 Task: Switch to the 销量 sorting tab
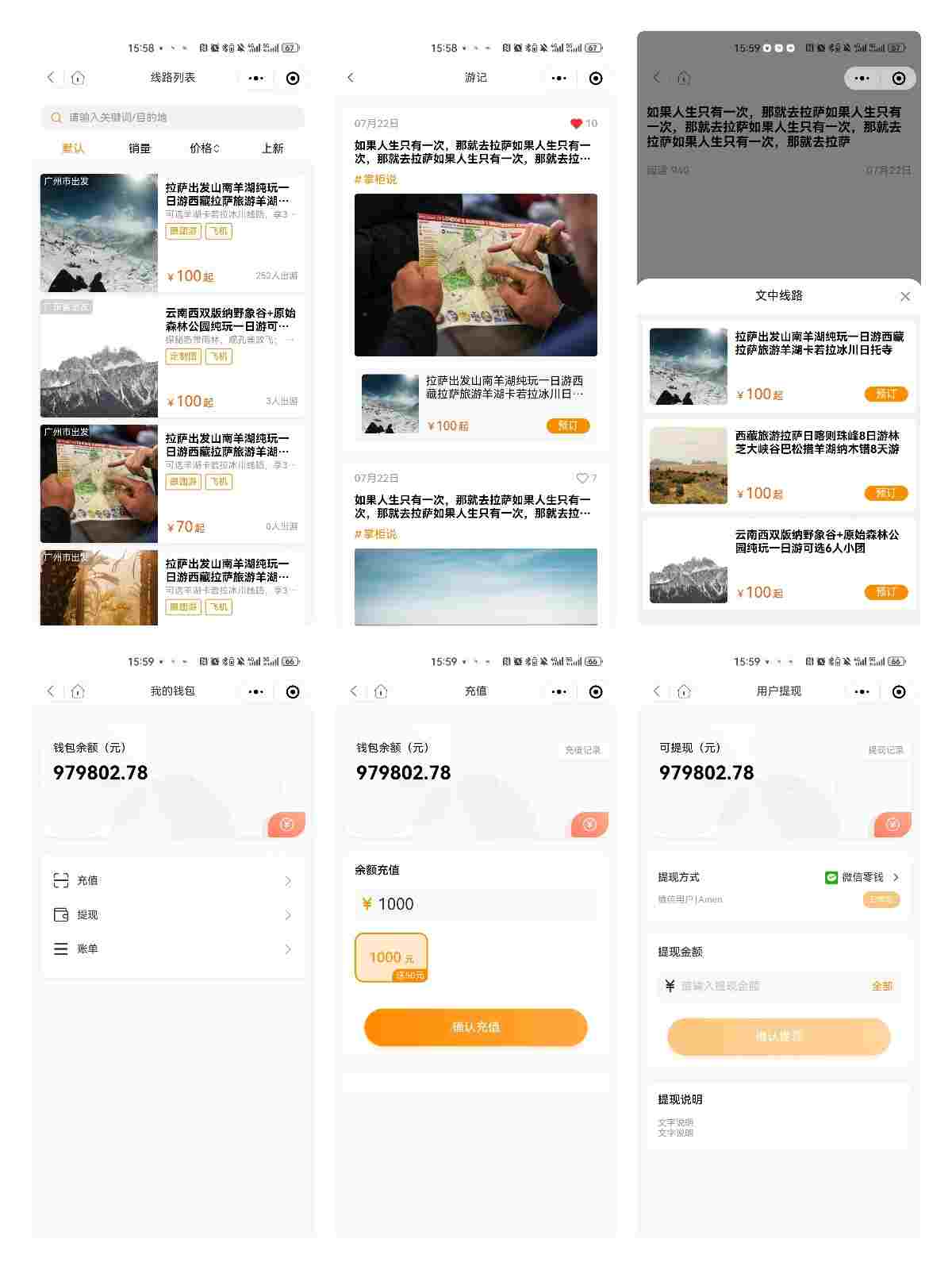[x=138, y=148]
